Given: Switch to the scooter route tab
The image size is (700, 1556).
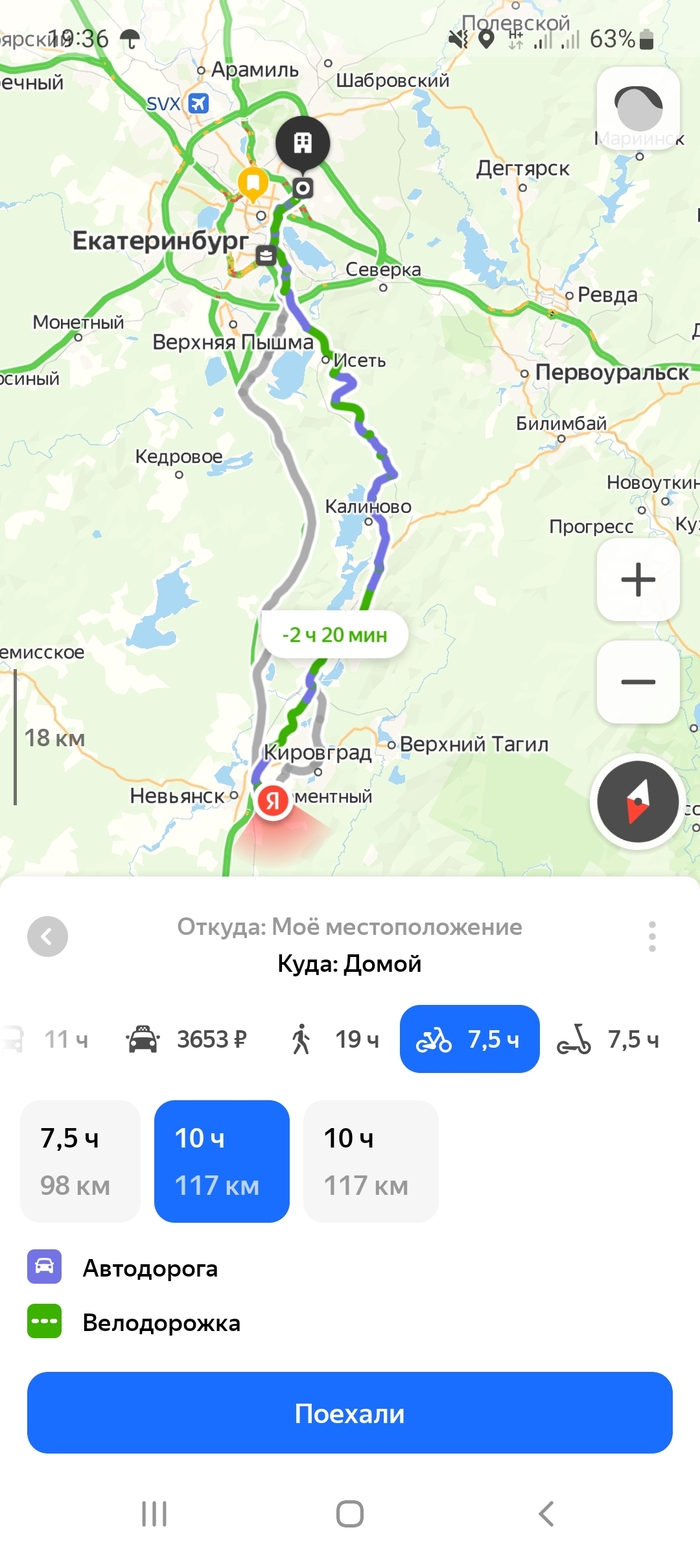Looking at the screenshot, I should [x=608, y=1040].
